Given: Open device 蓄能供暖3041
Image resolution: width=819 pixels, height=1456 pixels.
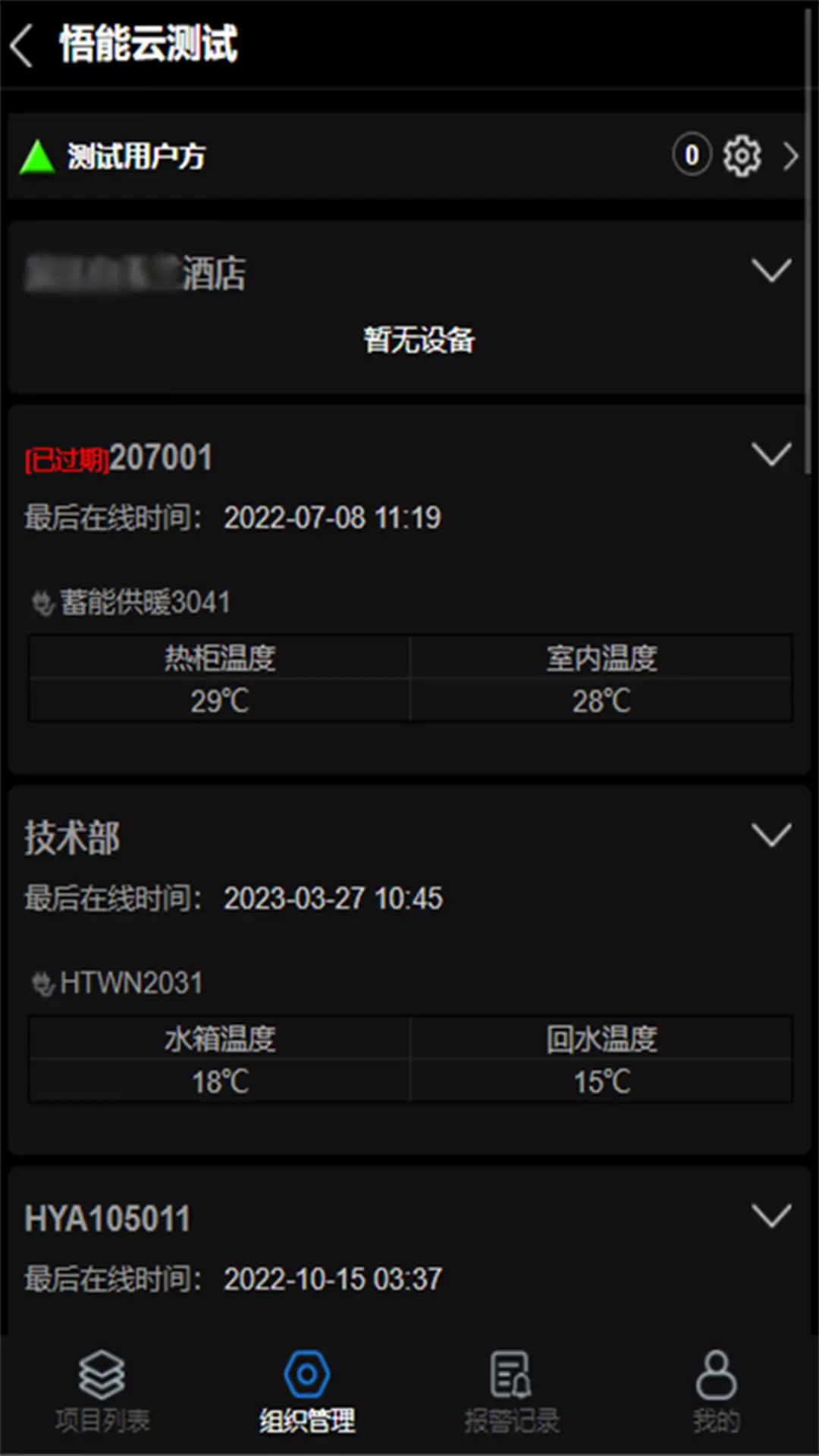Looking at the screenshot, I should (130, 603).
